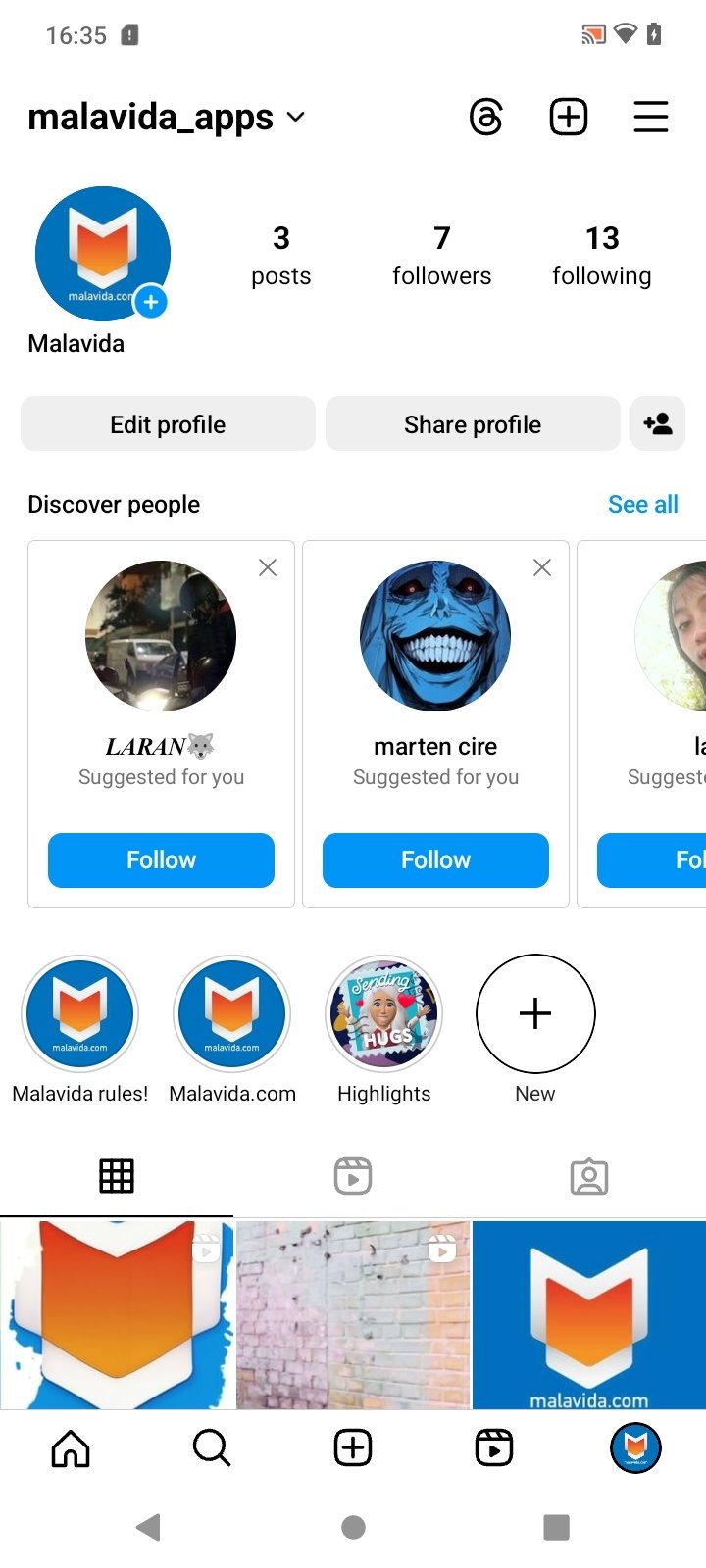Open the hamburger menu
This screenshot has width=706, height=1568.
[x=650, y=118]
